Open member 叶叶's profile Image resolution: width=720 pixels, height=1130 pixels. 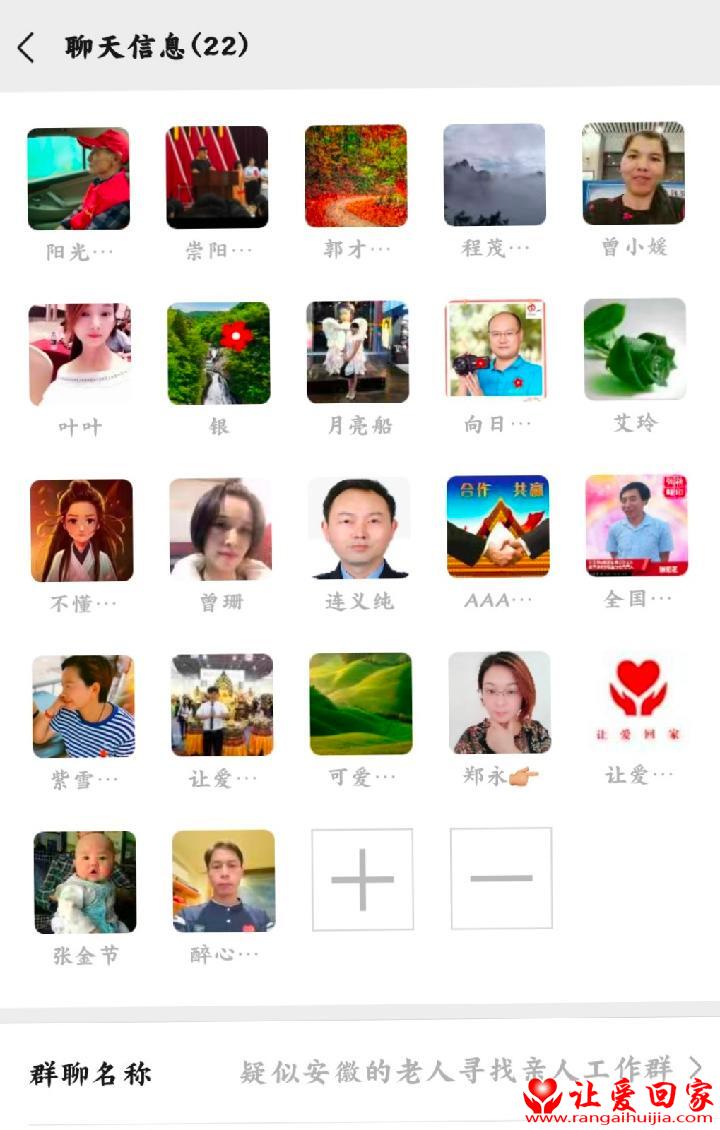click(x=80, y=354)
